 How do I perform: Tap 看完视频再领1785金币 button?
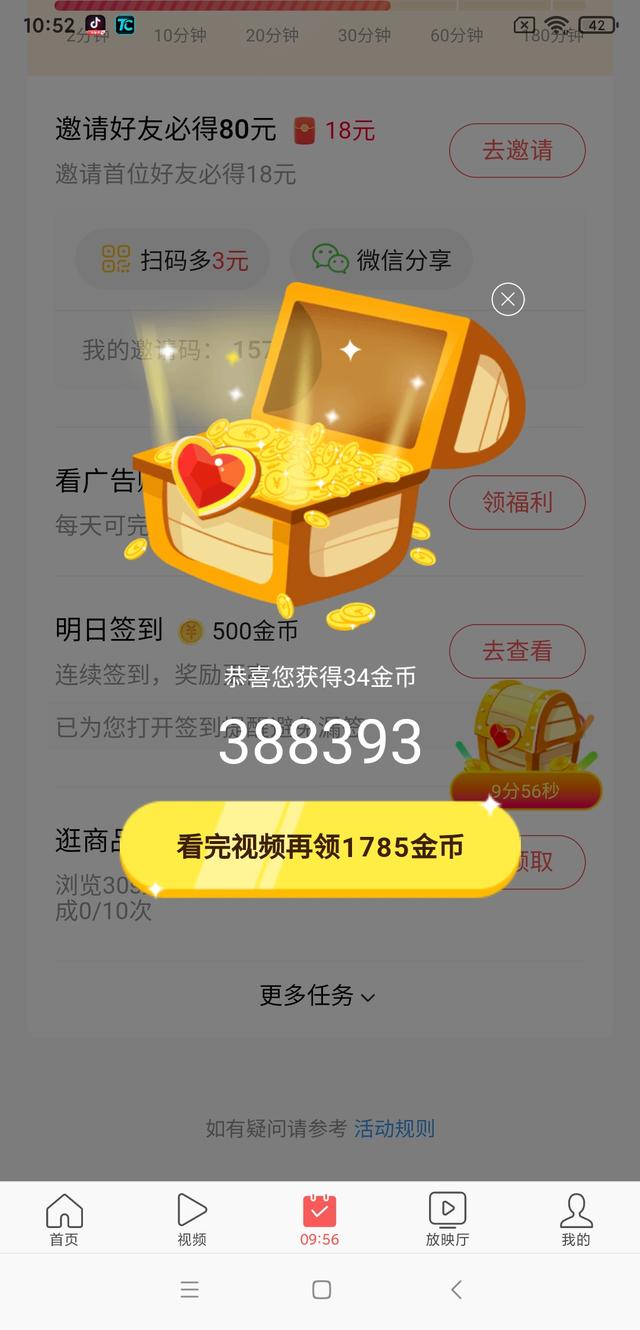(320, 848)
